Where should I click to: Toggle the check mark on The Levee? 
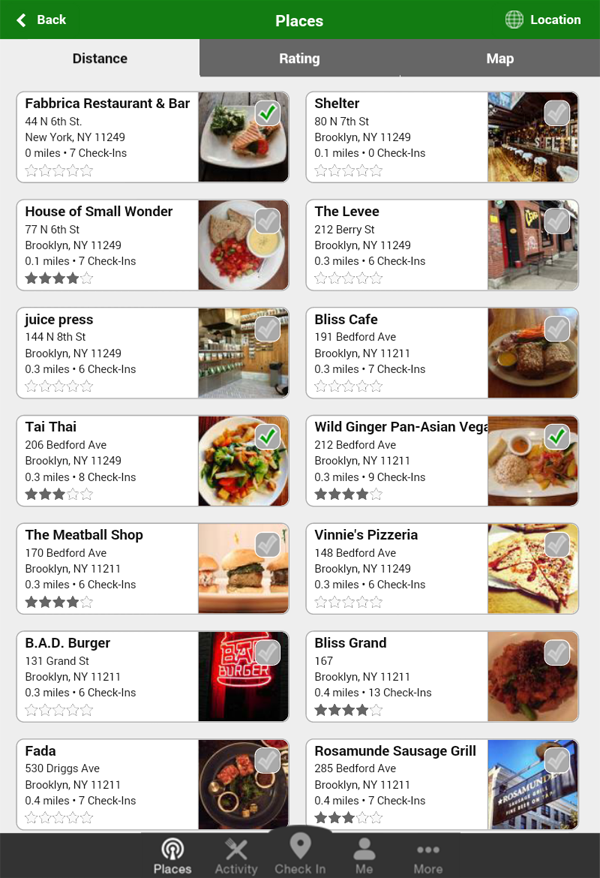557,221
